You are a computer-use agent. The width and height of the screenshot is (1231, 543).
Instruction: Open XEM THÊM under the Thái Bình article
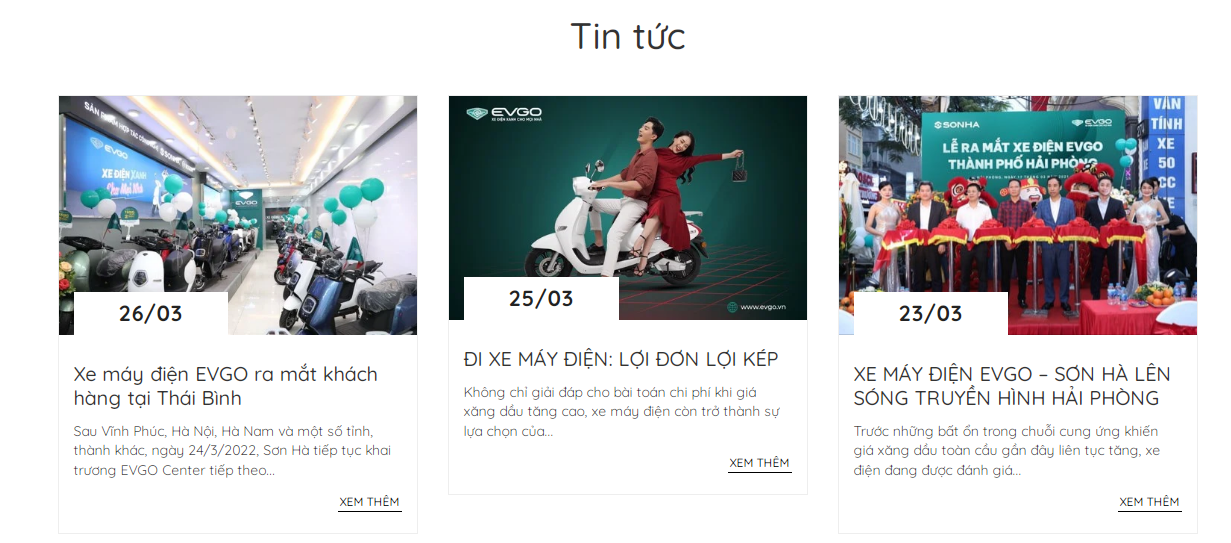(369, 502)
